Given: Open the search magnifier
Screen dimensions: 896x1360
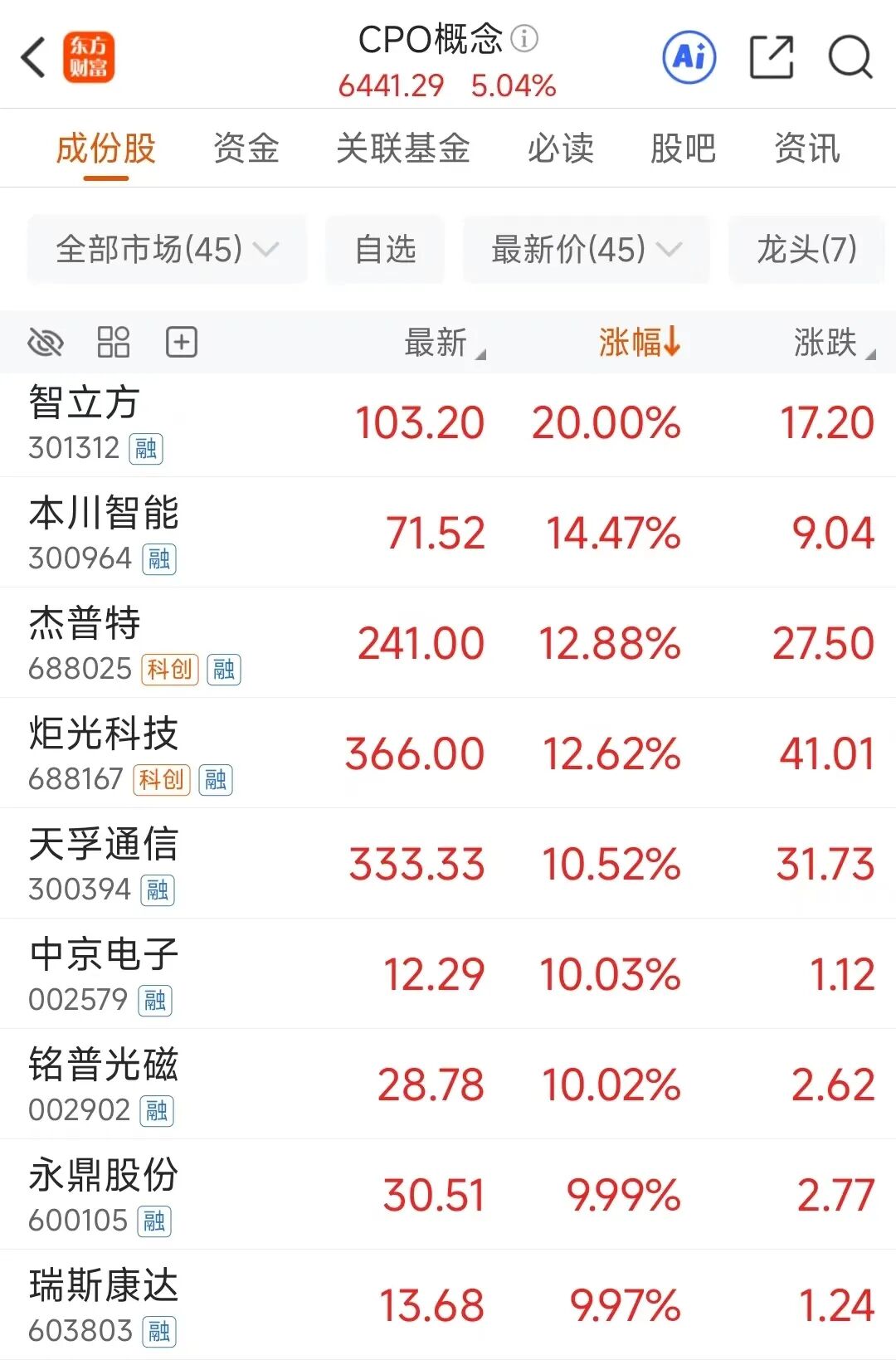Looking at the screenshot, I should 850,57.
